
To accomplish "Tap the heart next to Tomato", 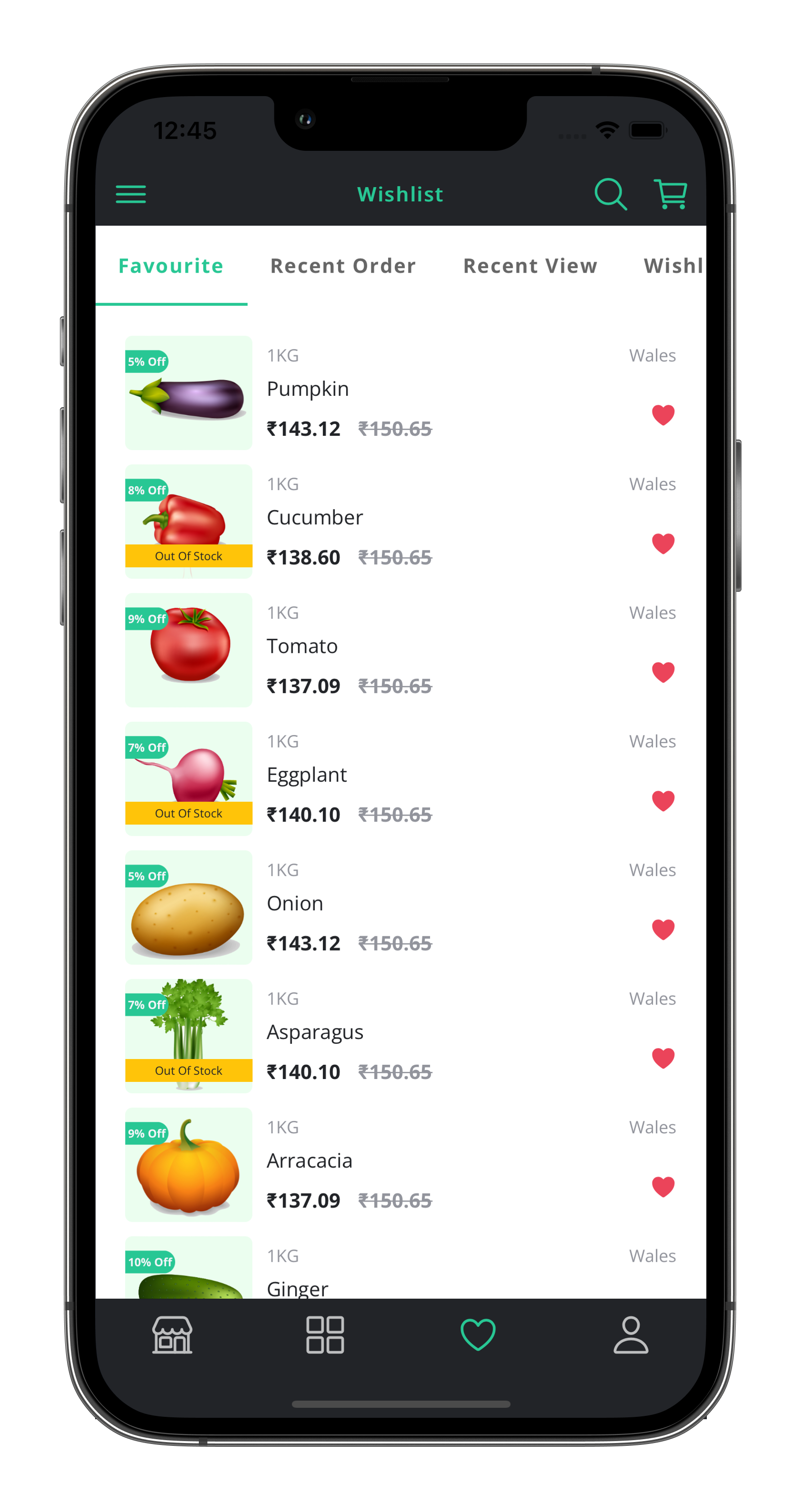I will [x=663, y=672].
